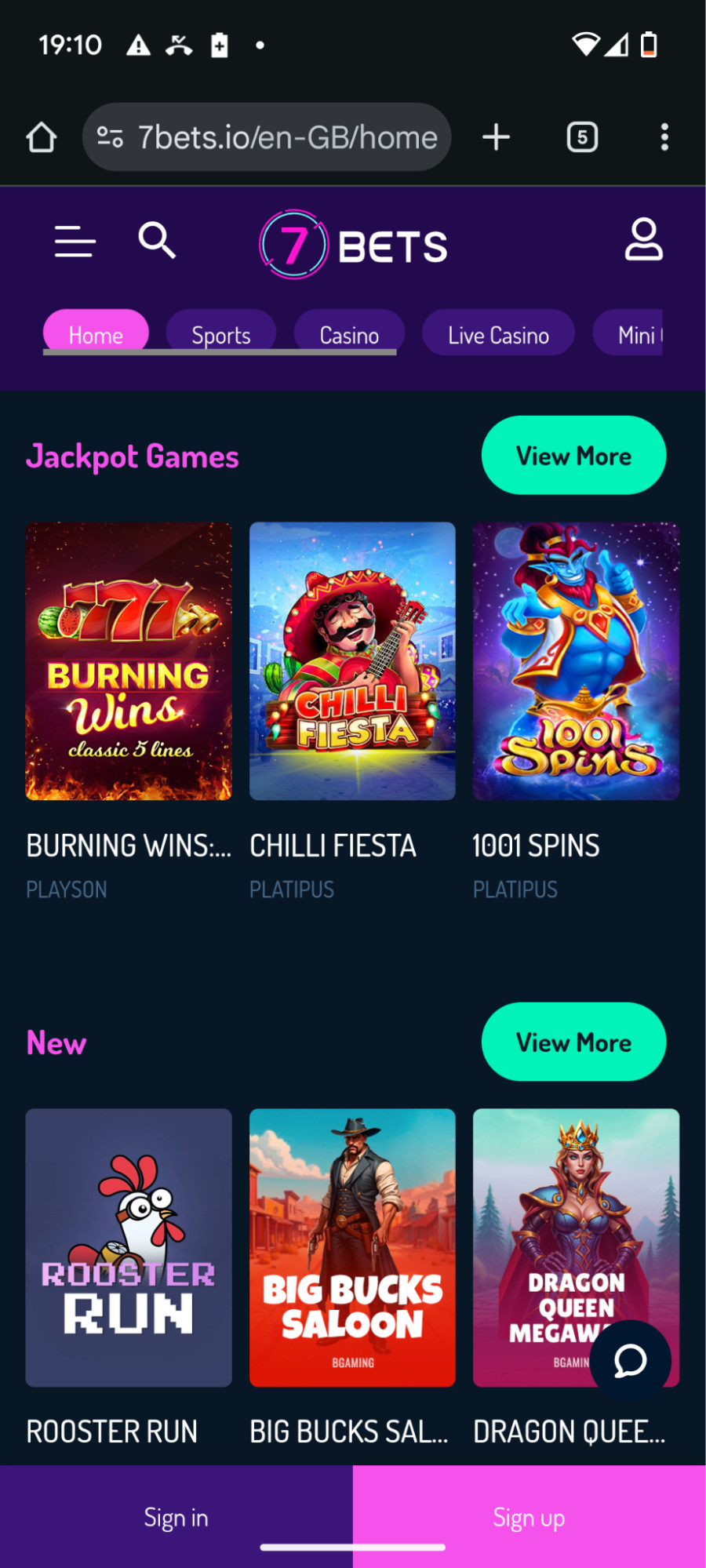Open the Burning Wins game
Screen dimensions: 706x1568
coord(129,661)
